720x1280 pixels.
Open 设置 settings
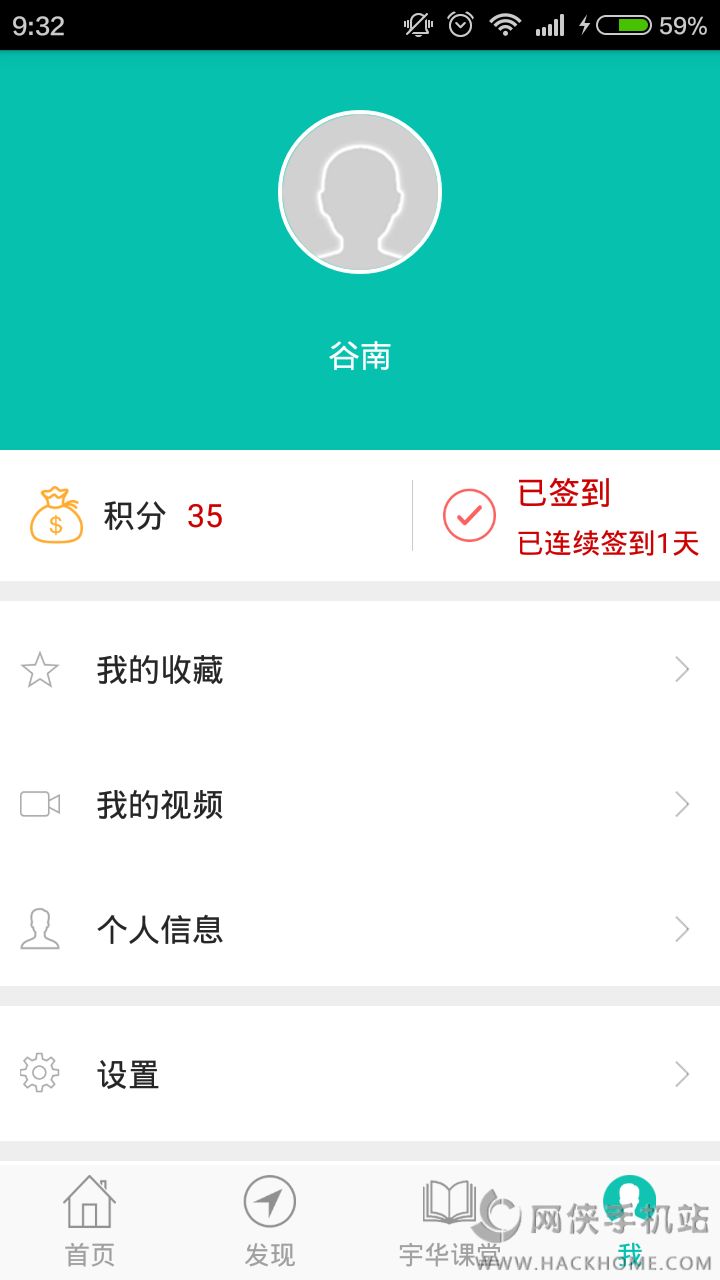[x=360, y=1075]
